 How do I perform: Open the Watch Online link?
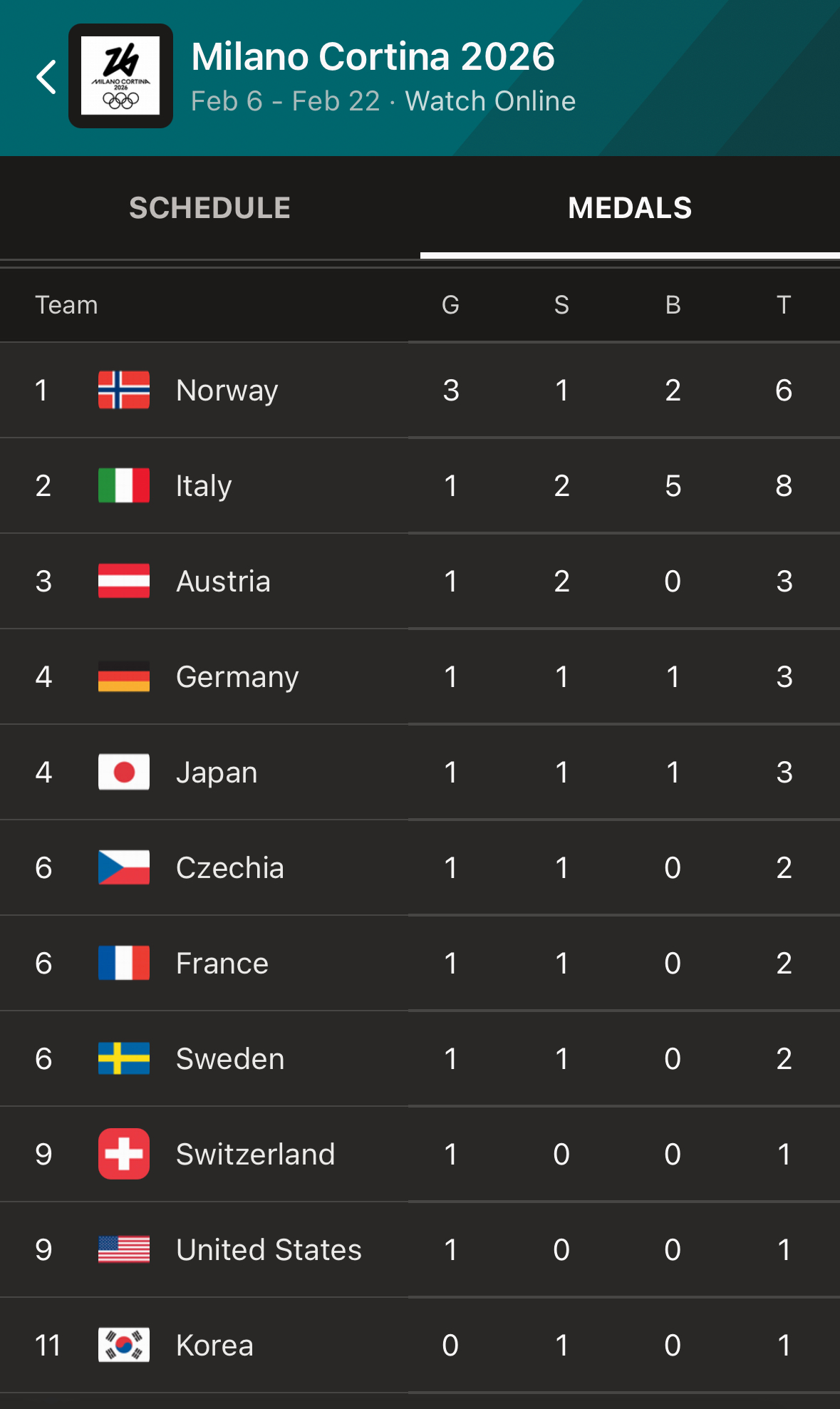490,101
